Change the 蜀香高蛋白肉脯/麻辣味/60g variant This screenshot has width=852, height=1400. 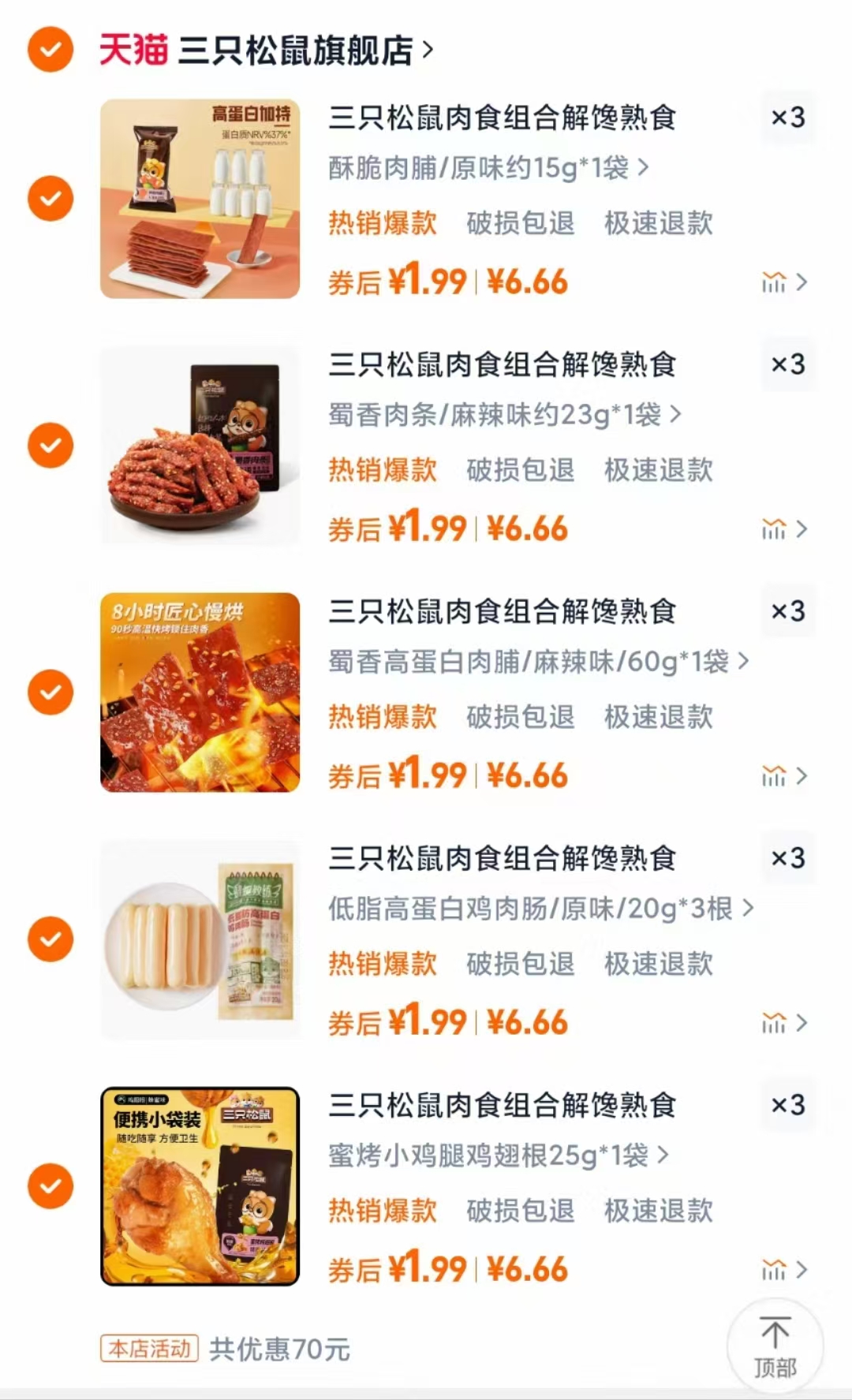pos(537,662)
